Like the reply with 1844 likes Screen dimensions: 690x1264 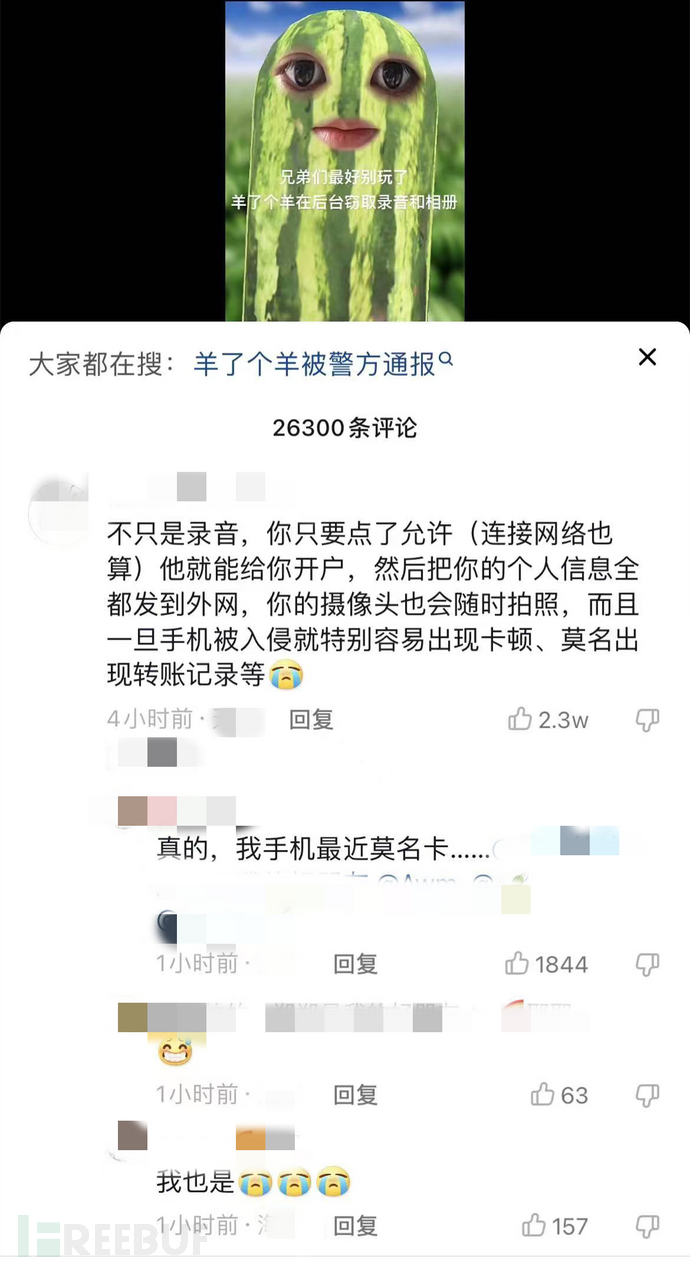click(517, 964)
